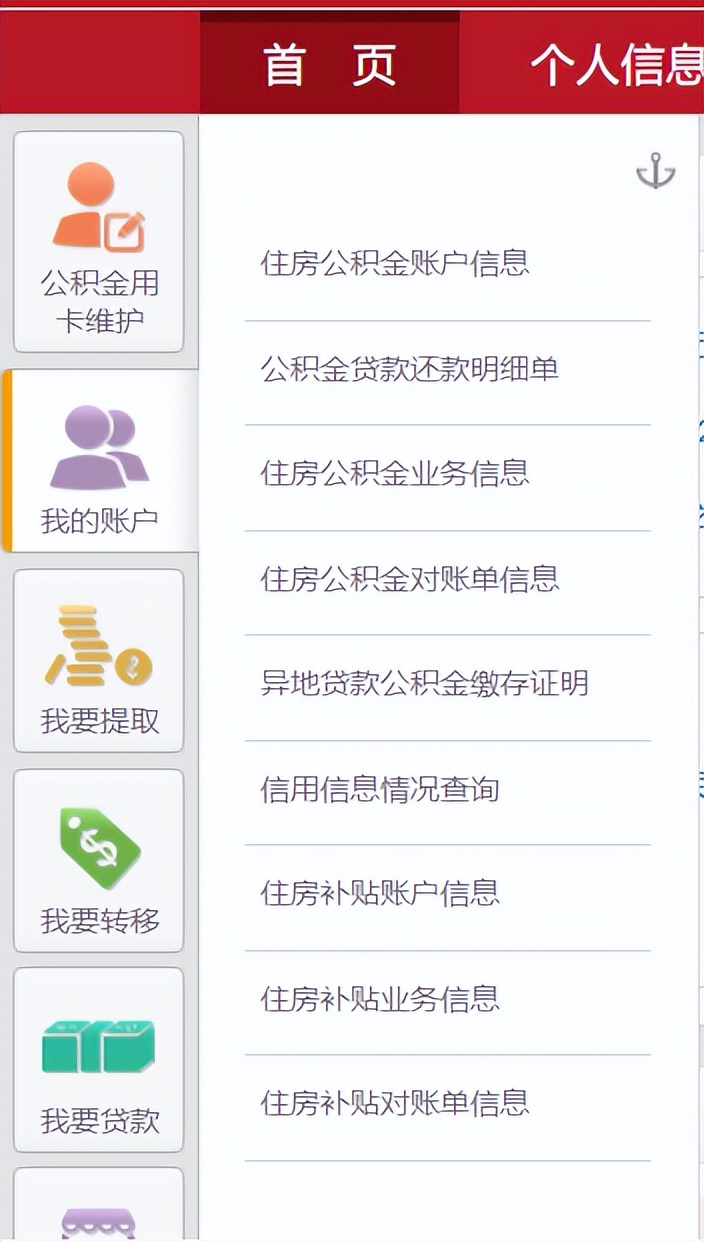Open 住房补贴账户信息
The height and width of the screenshot is (1242, 704).
380,893
